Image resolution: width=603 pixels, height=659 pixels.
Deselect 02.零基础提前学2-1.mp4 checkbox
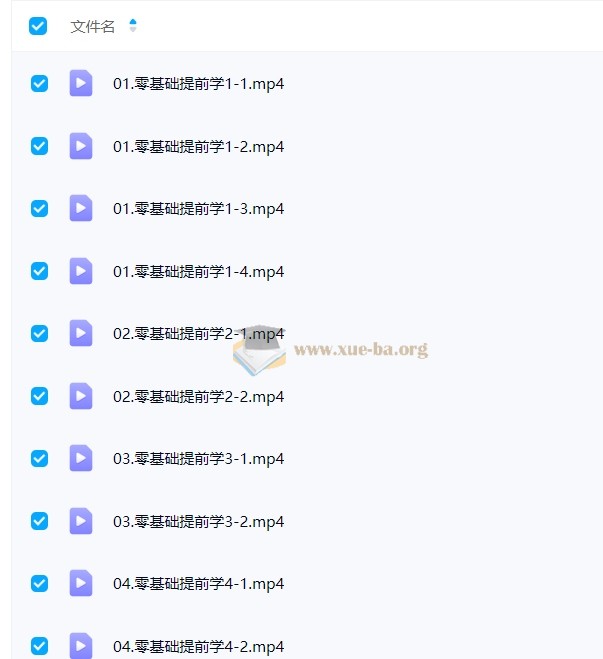[x=39, y=334]
